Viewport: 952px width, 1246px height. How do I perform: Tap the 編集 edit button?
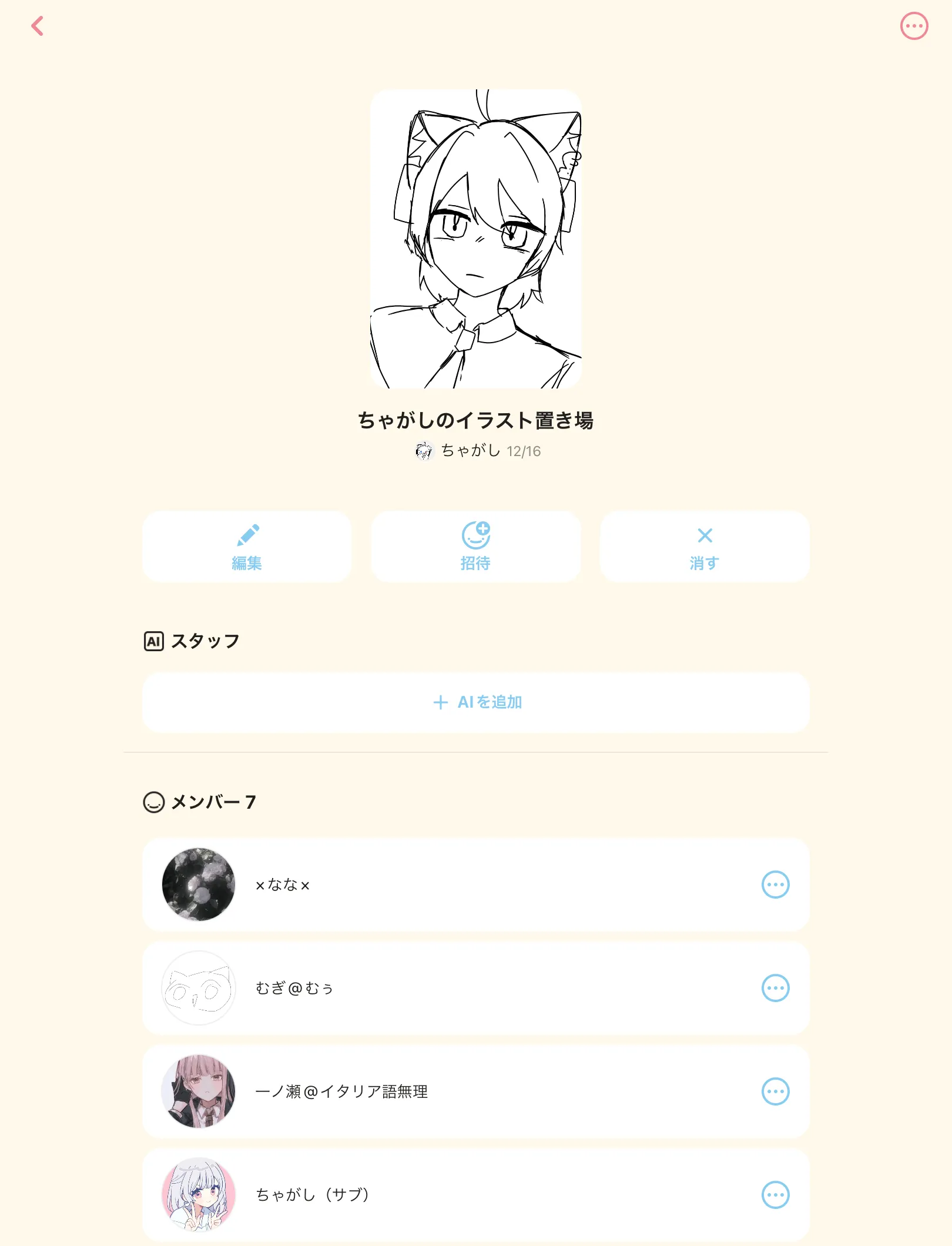point(247,547)
